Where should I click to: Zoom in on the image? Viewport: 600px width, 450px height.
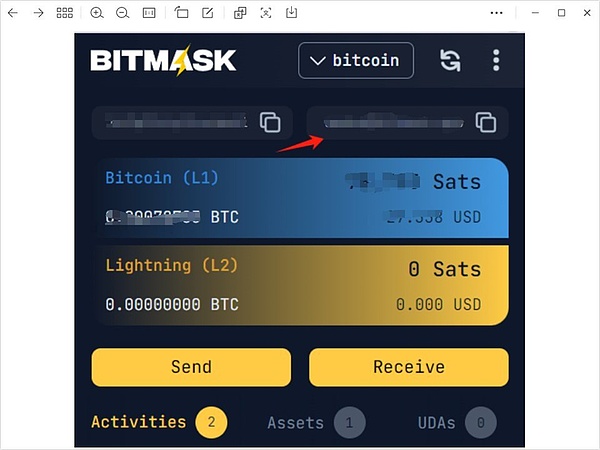point(97,13)
